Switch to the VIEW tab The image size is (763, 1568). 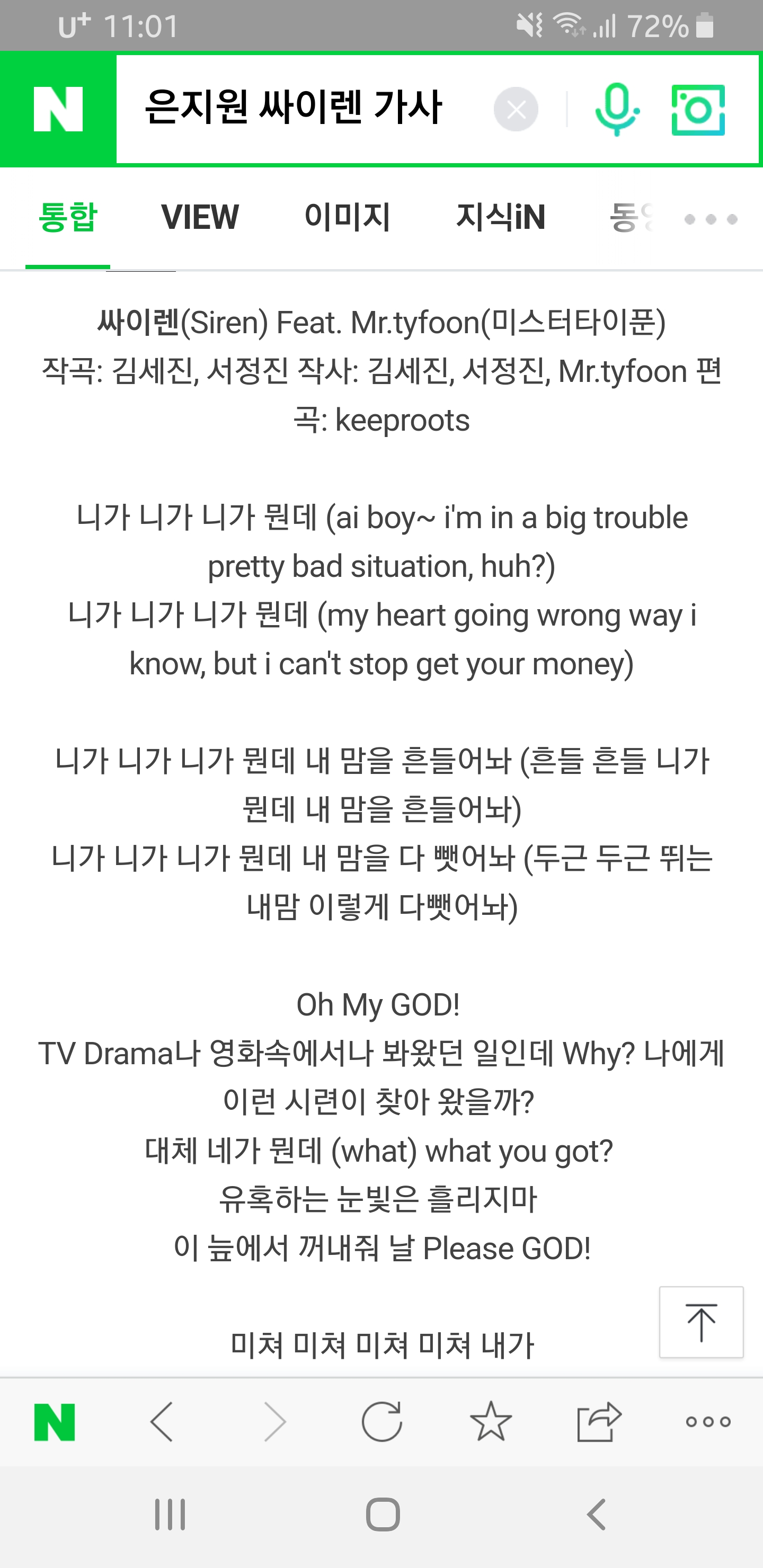(200, 217)
